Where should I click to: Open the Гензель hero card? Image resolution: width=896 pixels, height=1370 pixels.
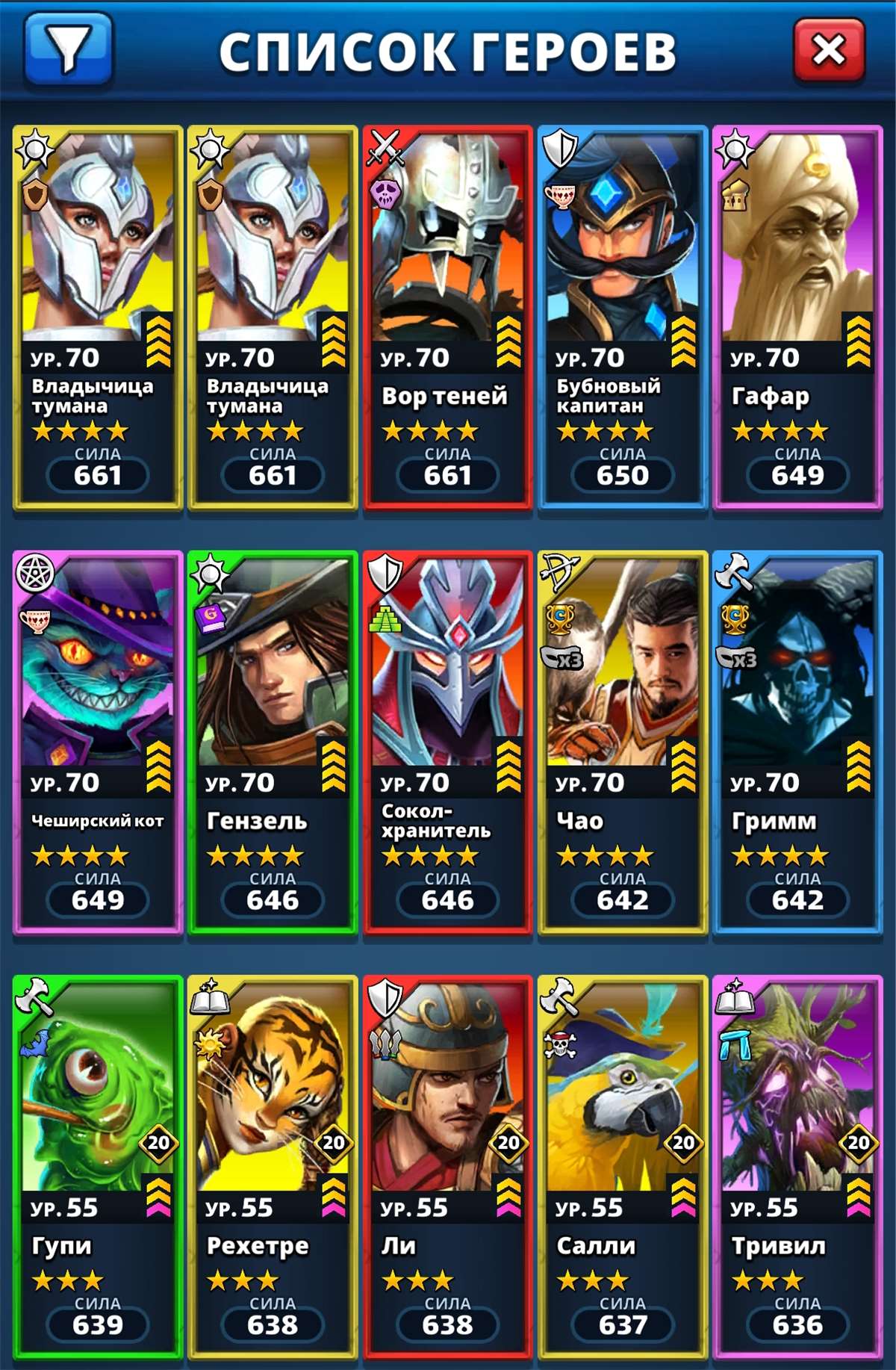click(273, 743)
